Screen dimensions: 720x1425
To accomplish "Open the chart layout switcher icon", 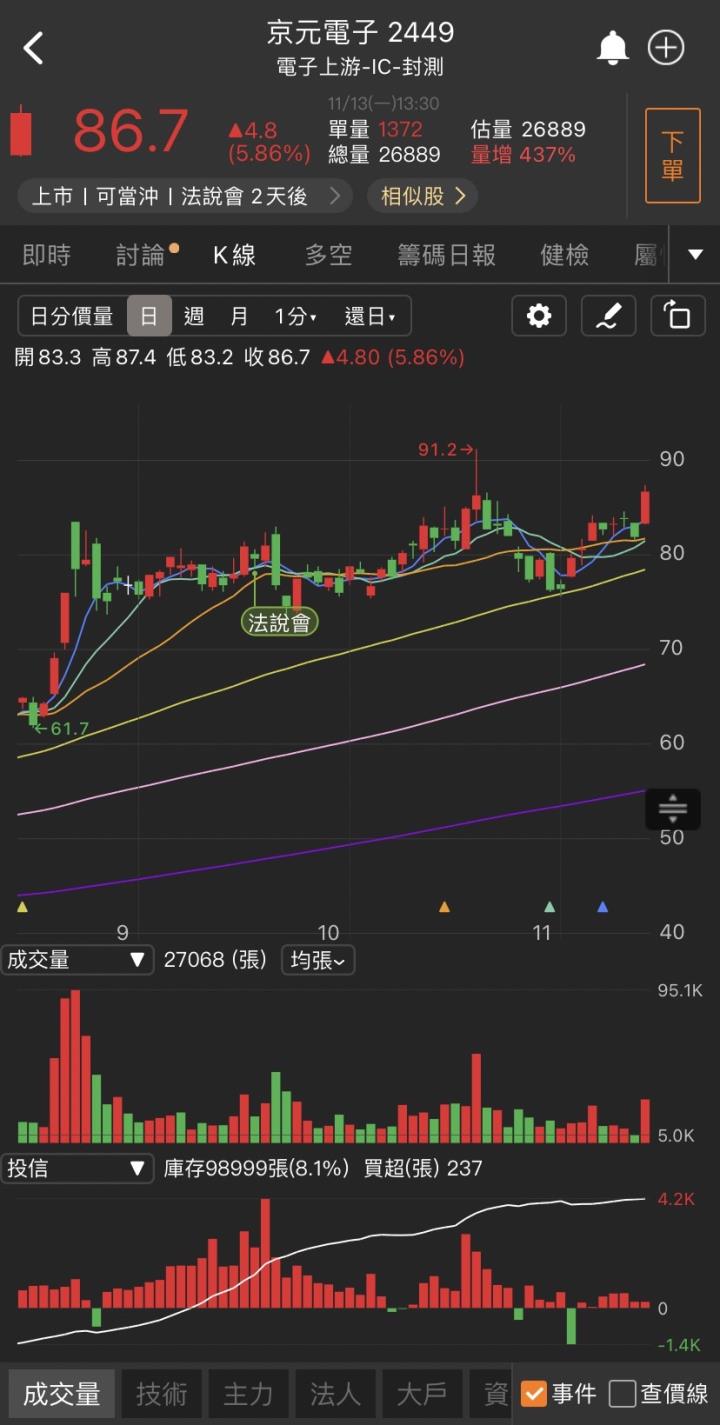I will pyautogui.click(x=677, y=316).
